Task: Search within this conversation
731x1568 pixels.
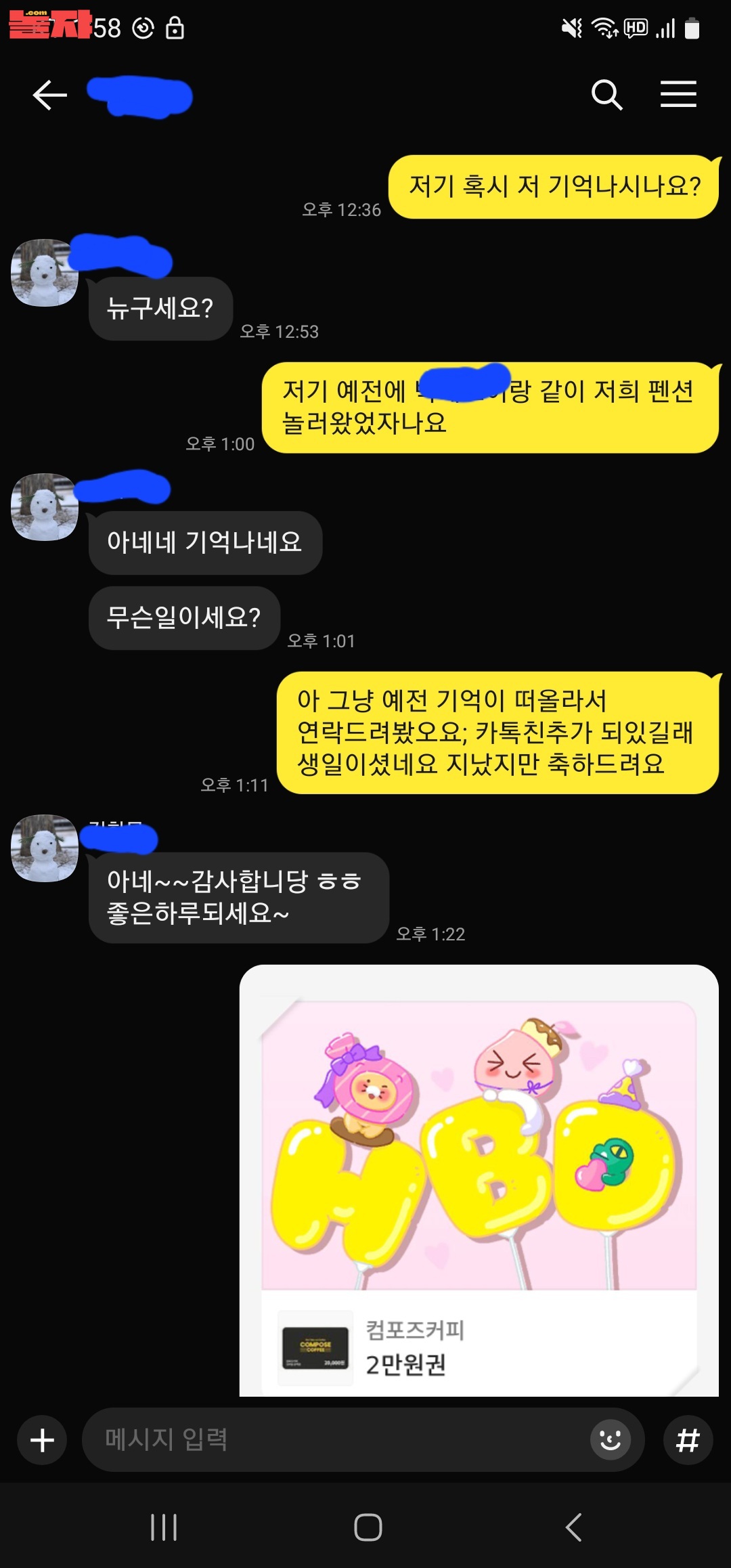Action: pos(606,95)
